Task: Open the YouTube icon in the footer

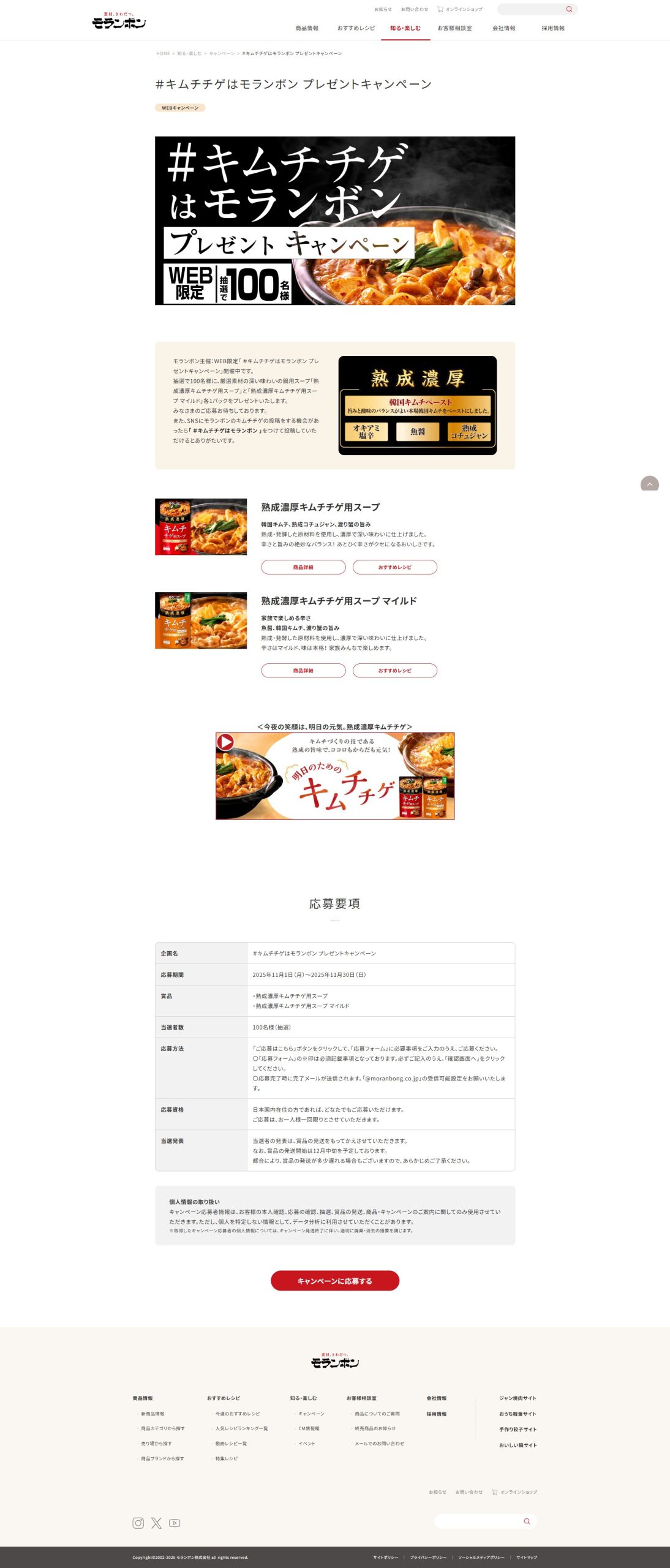Action: coord(175,1523)
